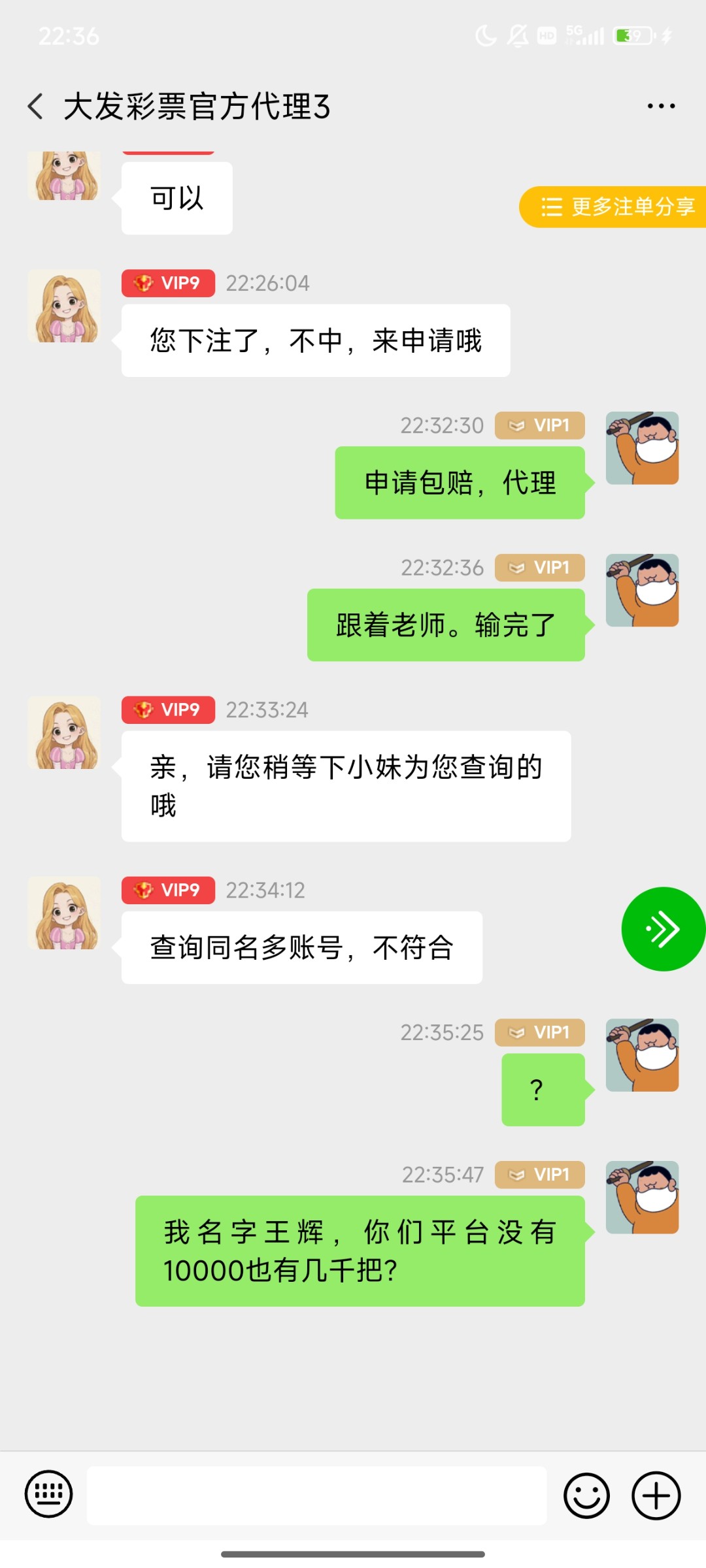This screenshot has width=706, height=1568.
Task: Open the emoji picker
Action: tap(586, 1495)
